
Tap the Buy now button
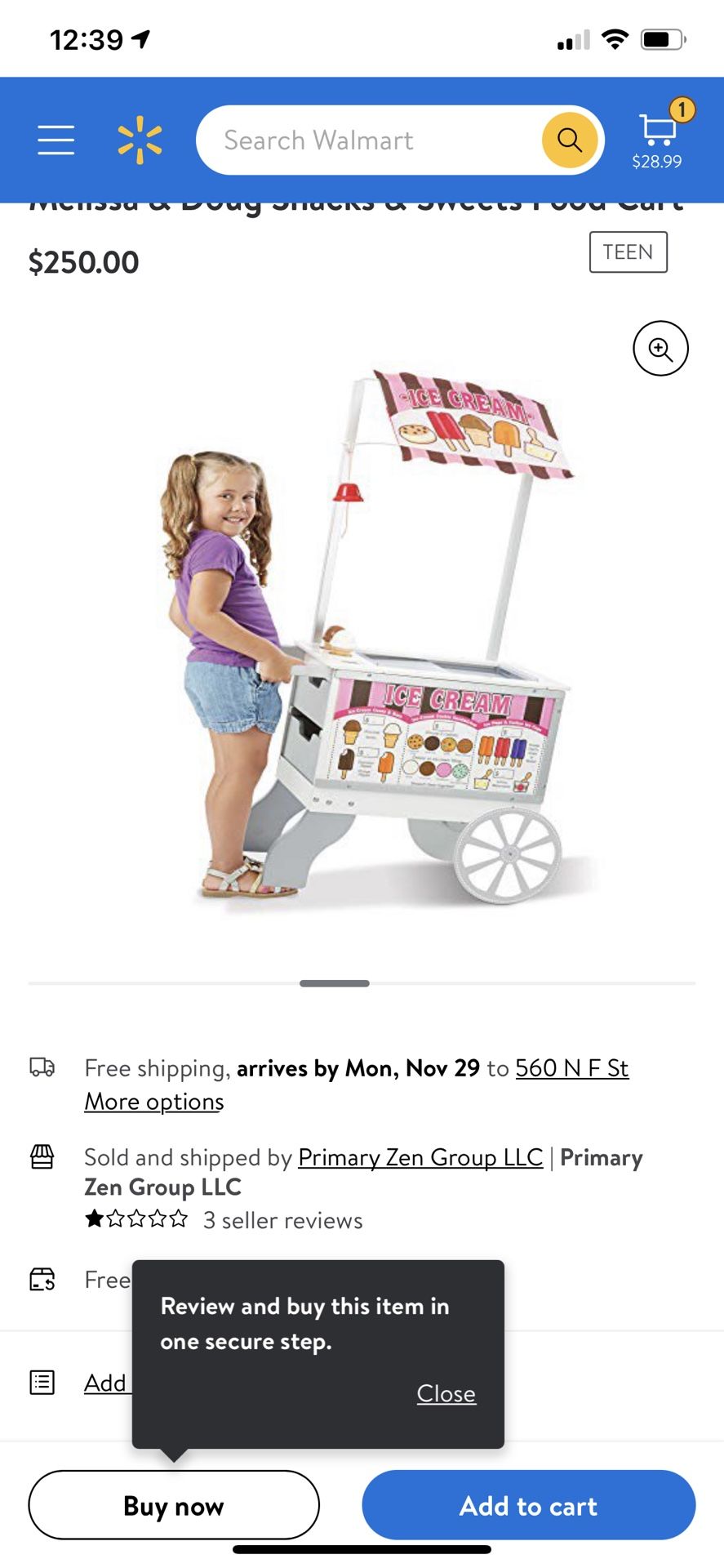click(174, 1505)
